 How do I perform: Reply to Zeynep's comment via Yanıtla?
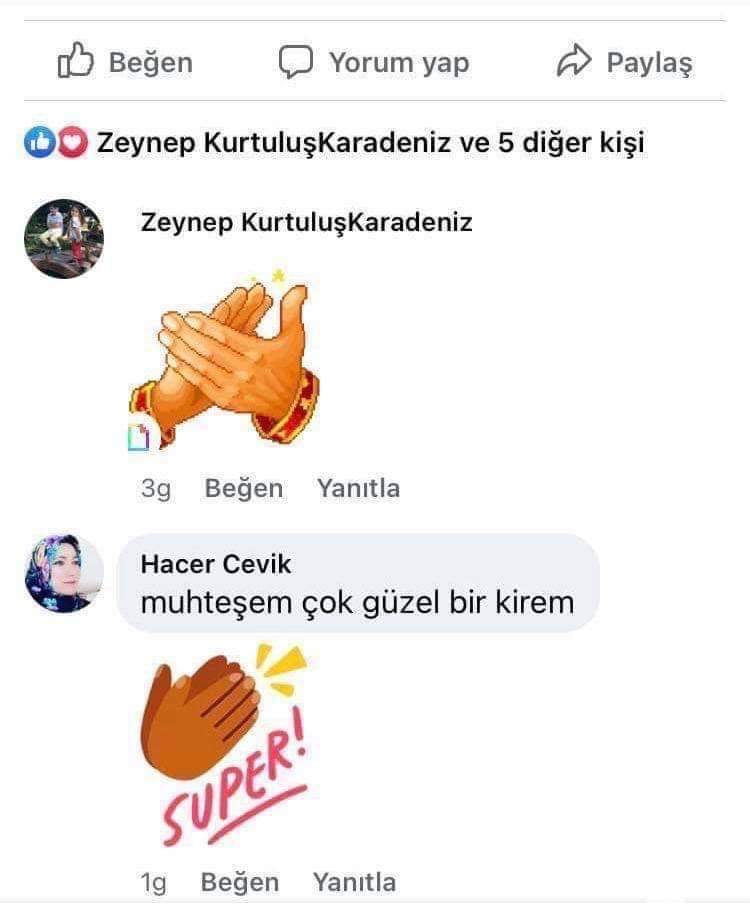point(358,489)
